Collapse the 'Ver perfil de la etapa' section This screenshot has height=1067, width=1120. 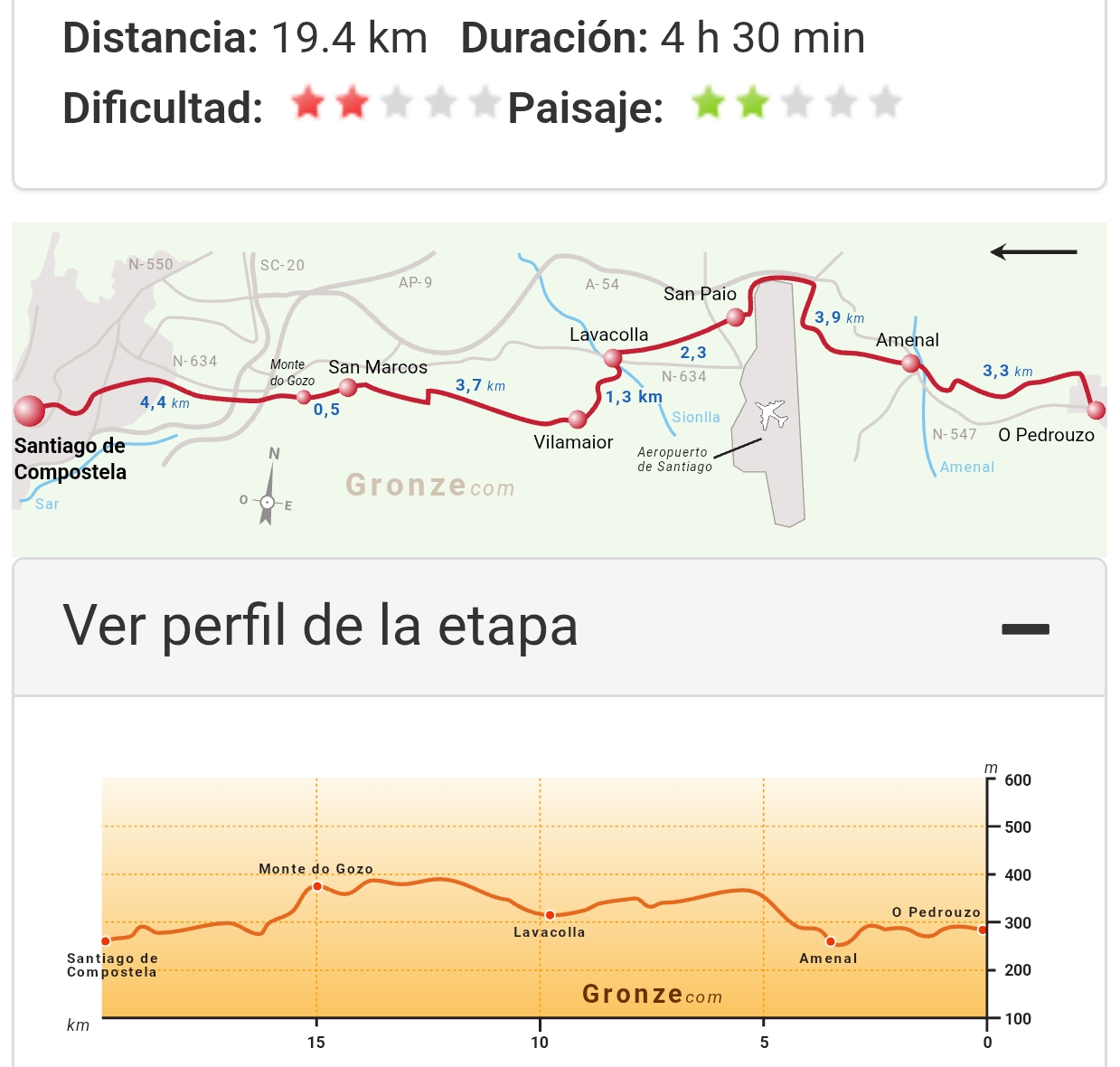[1024, 628]
